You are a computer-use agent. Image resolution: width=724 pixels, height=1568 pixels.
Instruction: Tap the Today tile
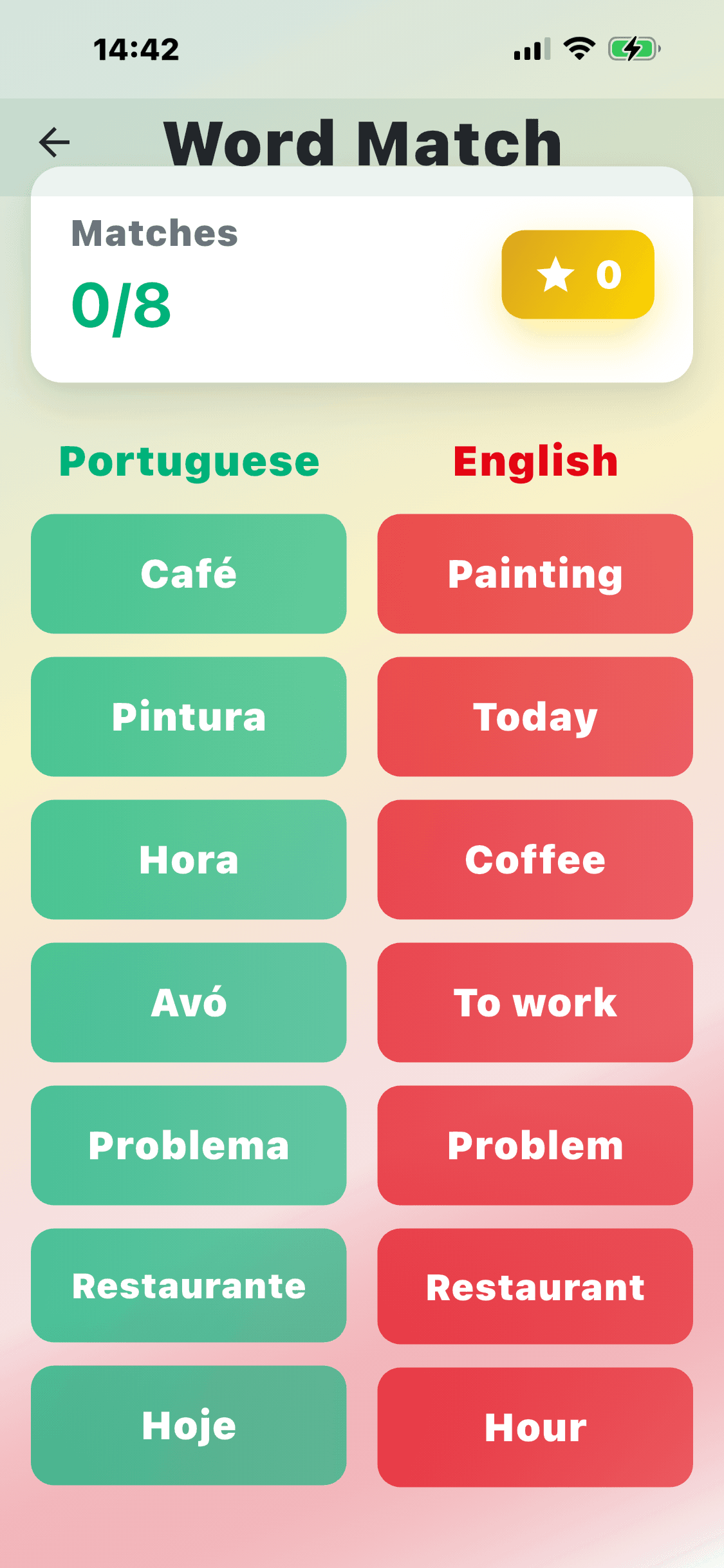[x=535, y=716]
